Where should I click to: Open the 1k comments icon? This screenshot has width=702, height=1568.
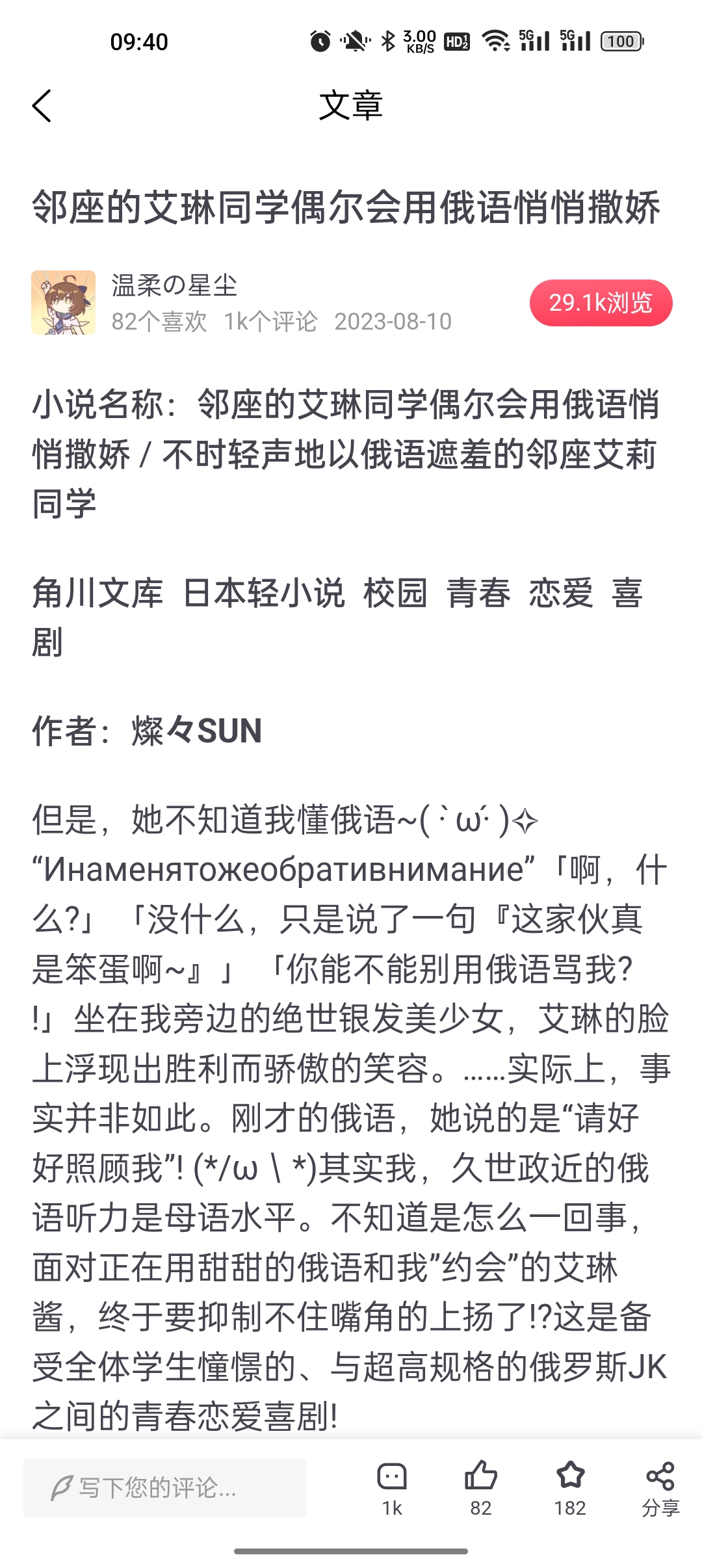pos(392,1489)
